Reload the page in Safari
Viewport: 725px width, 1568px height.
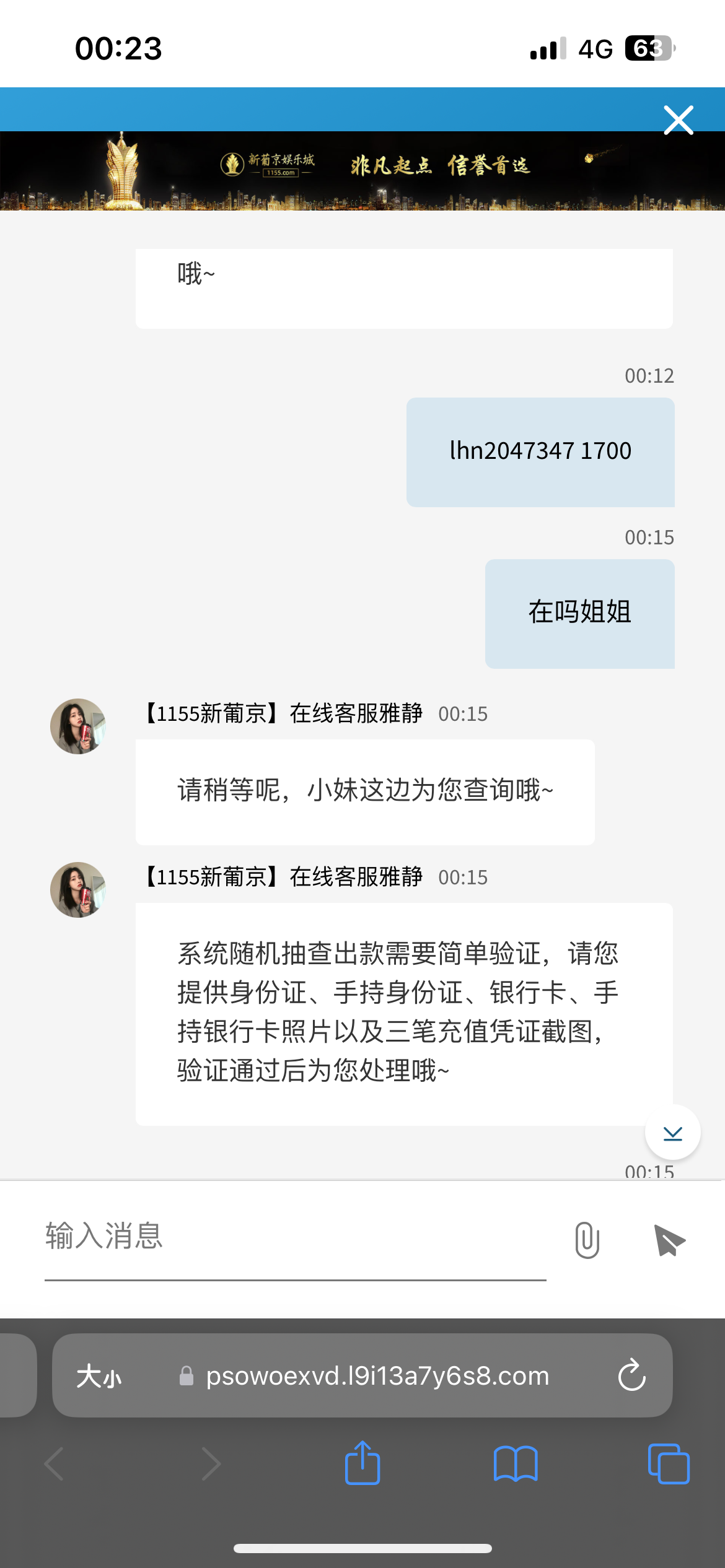point(631,1376)
